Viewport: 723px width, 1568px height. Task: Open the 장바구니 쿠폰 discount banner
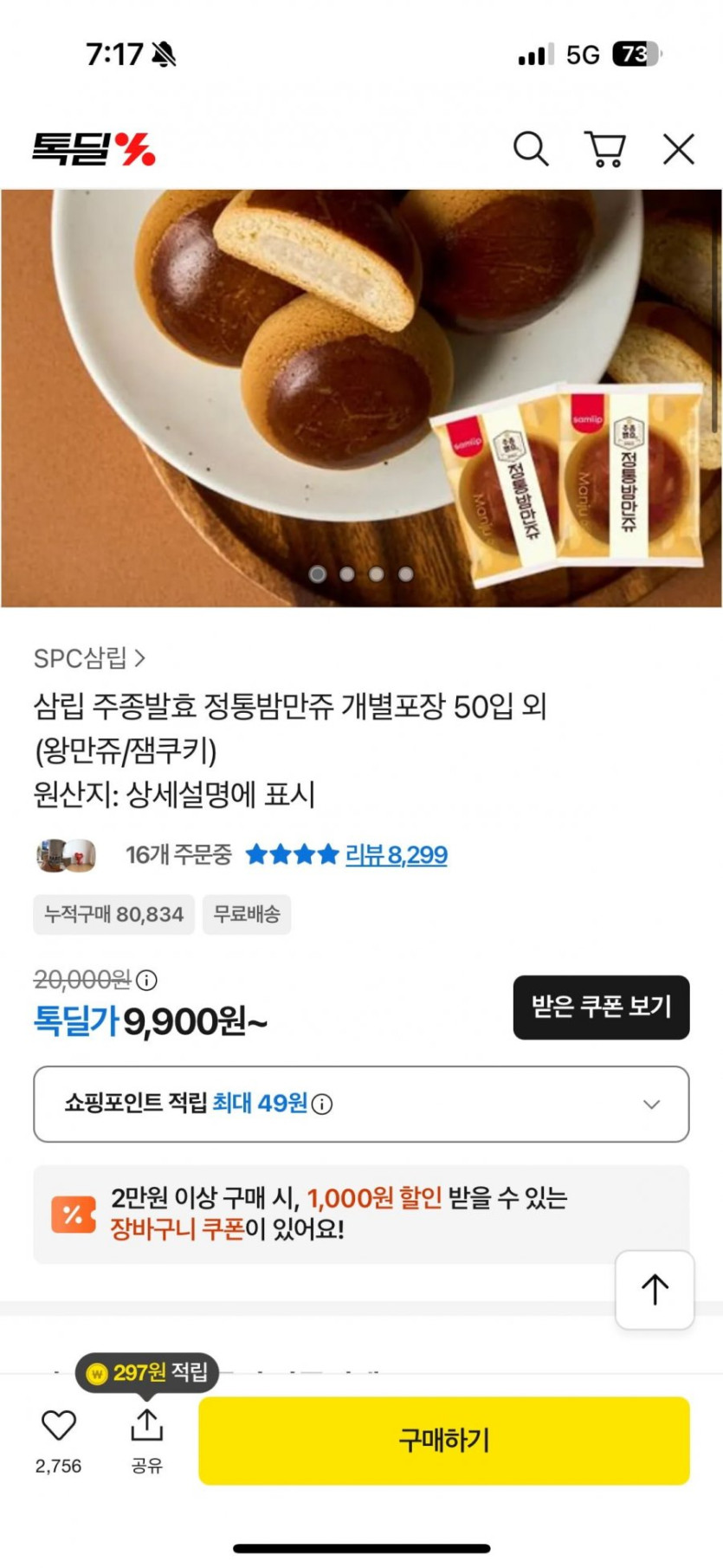[338, 1214]
